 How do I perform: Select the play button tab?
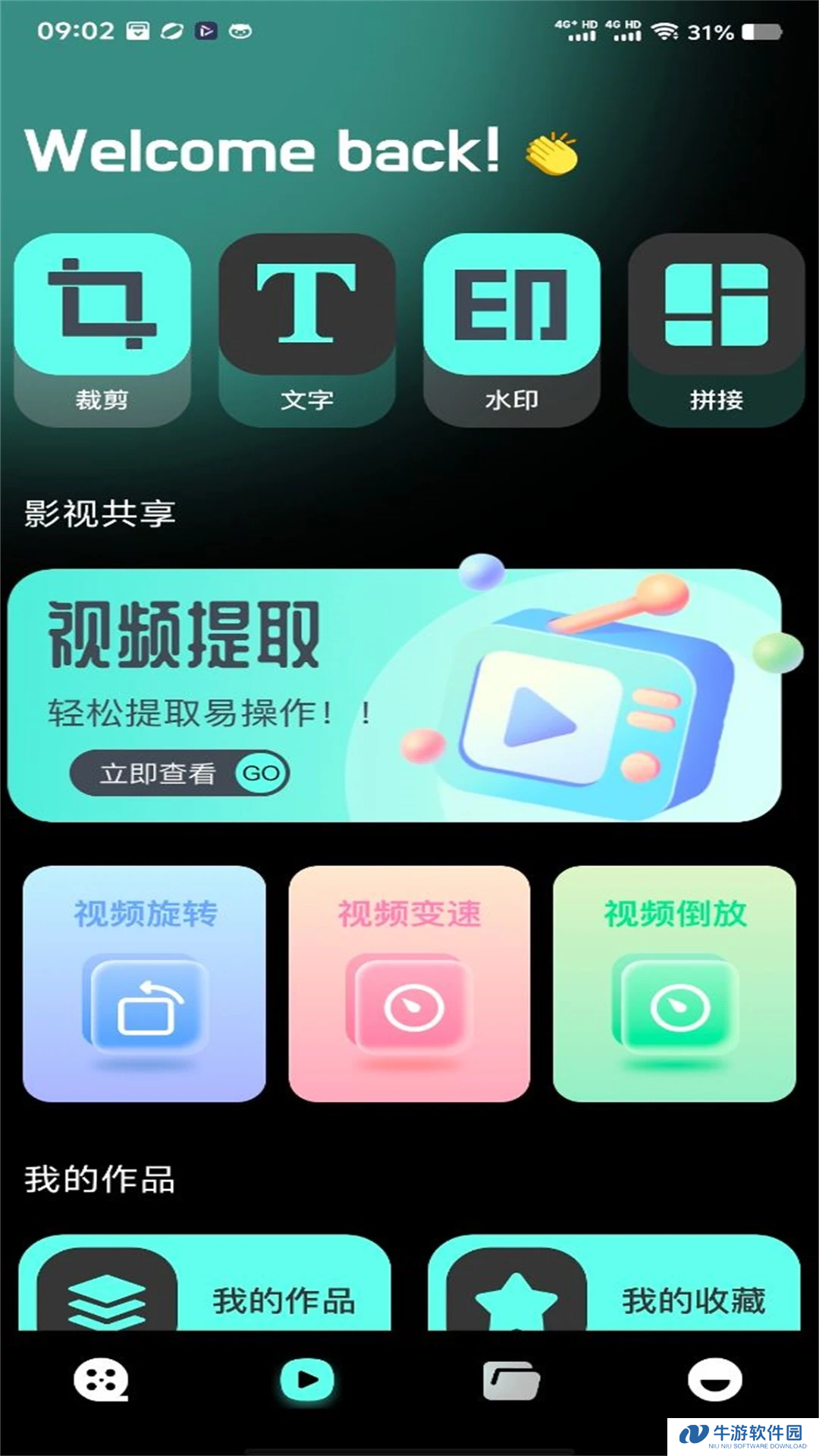pyautogui.click(x=307, y=1379)
